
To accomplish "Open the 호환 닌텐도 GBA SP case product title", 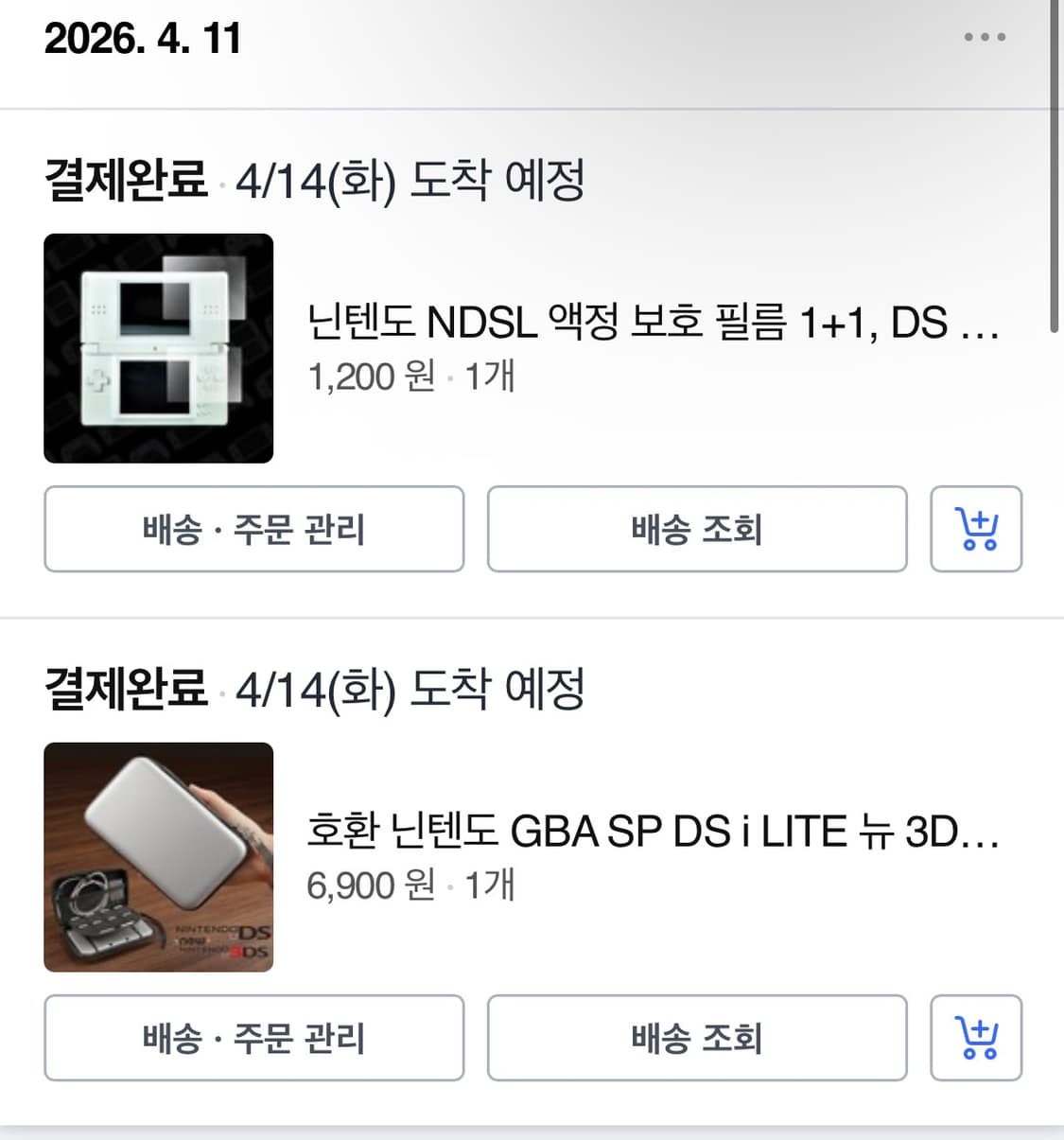I will (653, 833).
